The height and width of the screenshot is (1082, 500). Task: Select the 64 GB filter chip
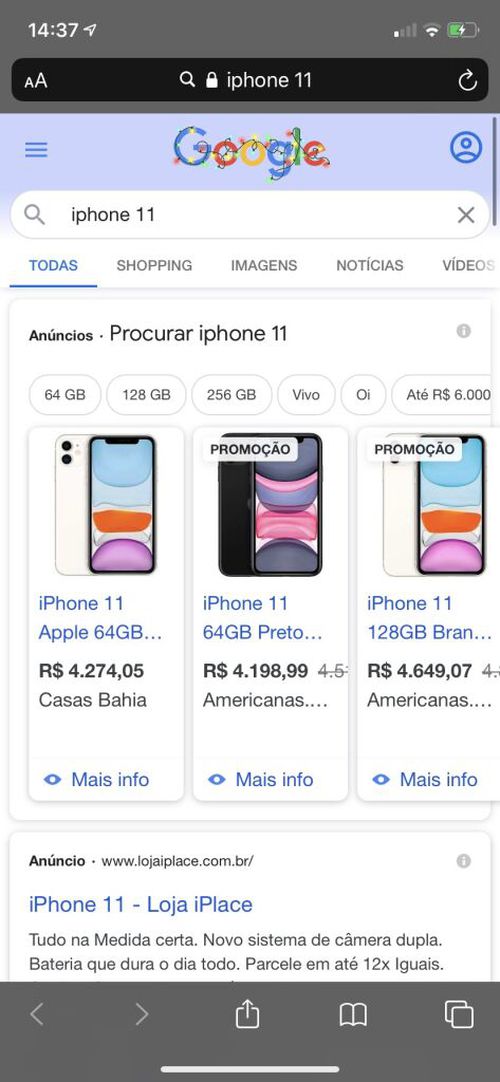coord(65,395)
